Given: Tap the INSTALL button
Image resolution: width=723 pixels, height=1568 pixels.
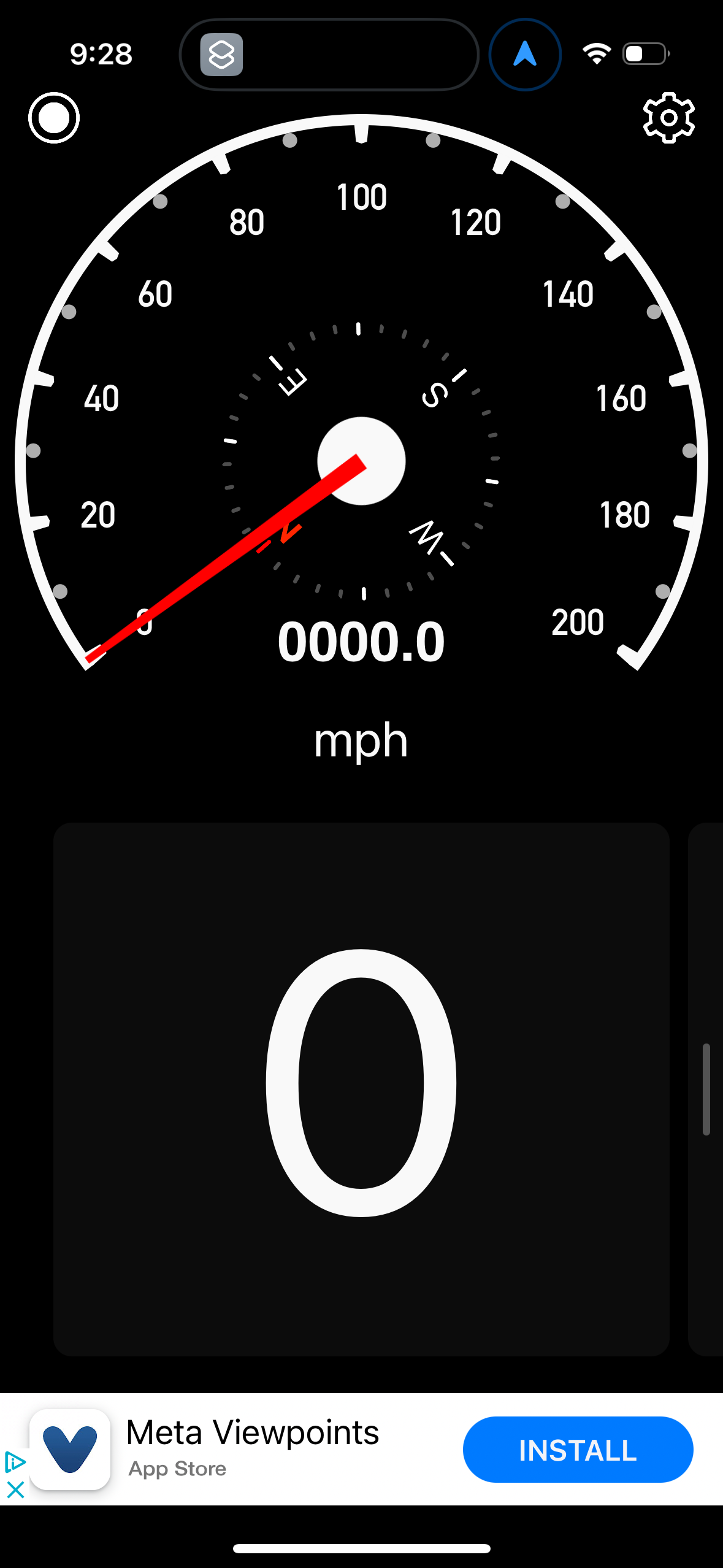Looking at the screenshot, I should point(577,1449).
